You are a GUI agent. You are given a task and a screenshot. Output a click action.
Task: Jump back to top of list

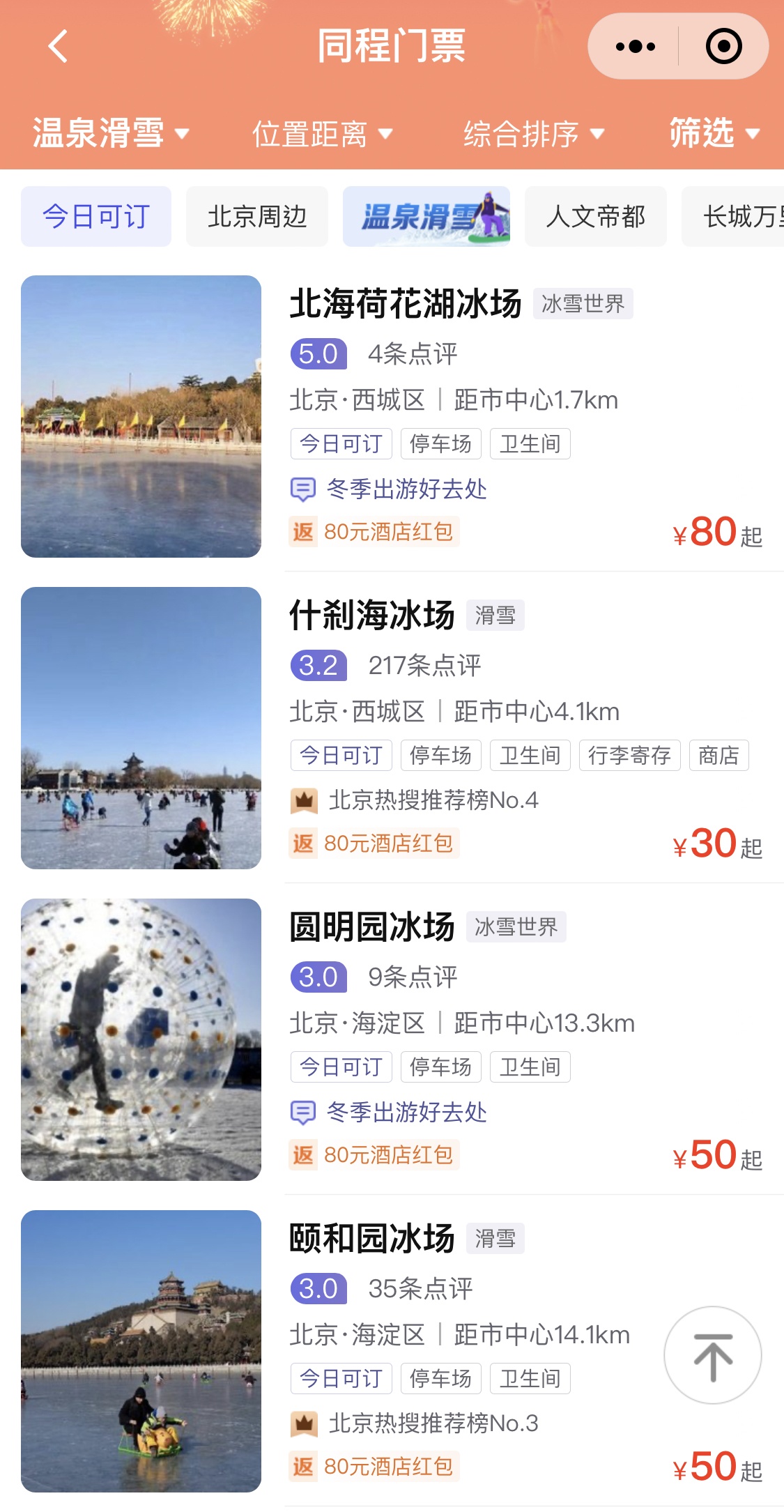pos(712,1355)
